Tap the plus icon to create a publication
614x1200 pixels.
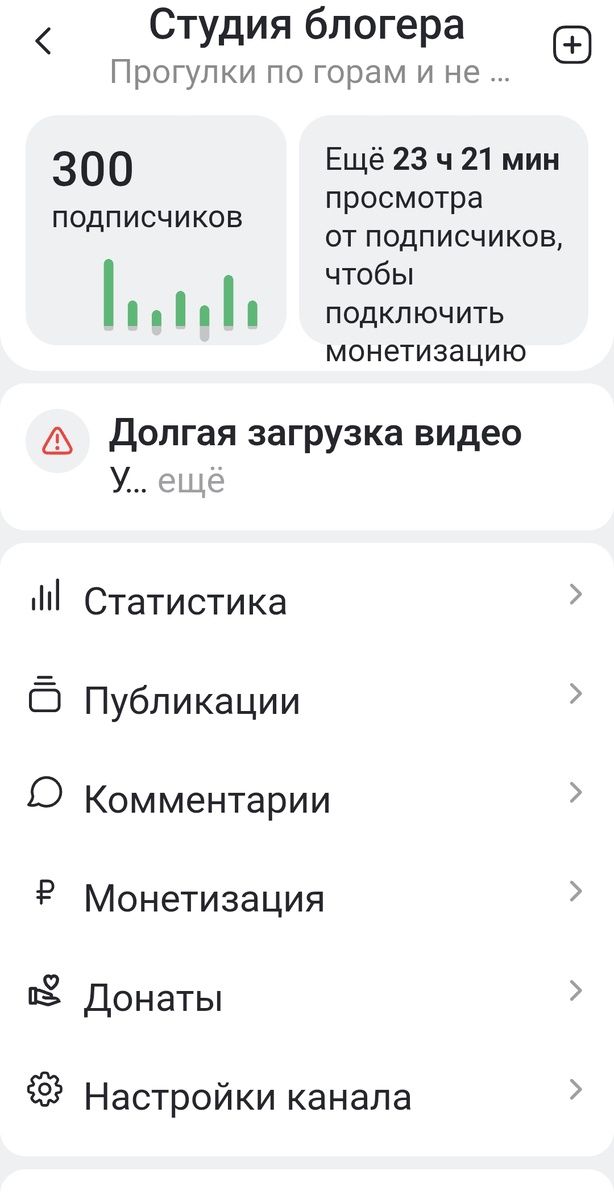[572, 45]
